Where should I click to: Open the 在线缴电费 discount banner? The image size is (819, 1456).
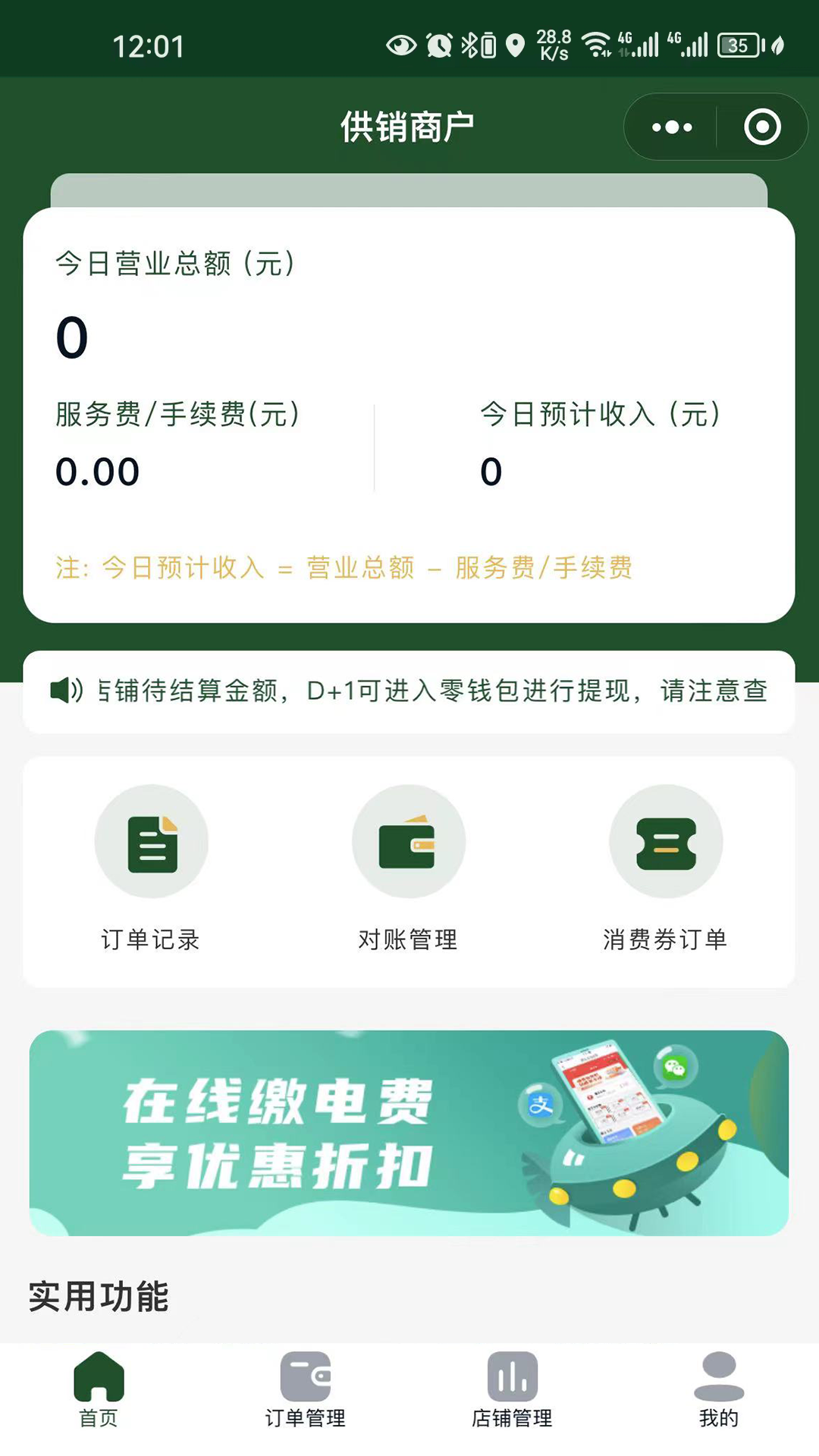click(x=409, y=1137)
